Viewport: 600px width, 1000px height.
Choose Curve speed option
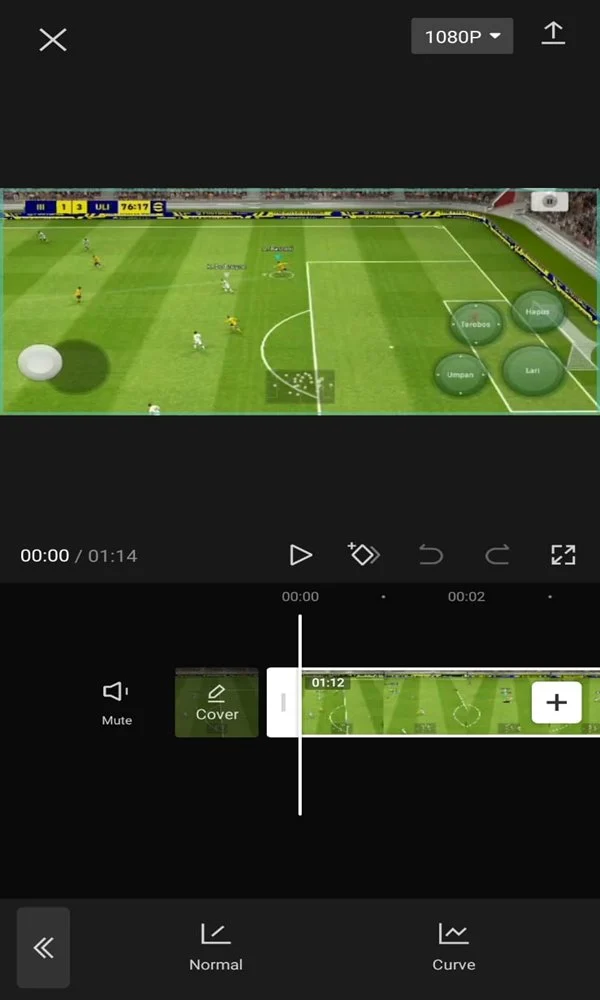(x=453, y=947)
